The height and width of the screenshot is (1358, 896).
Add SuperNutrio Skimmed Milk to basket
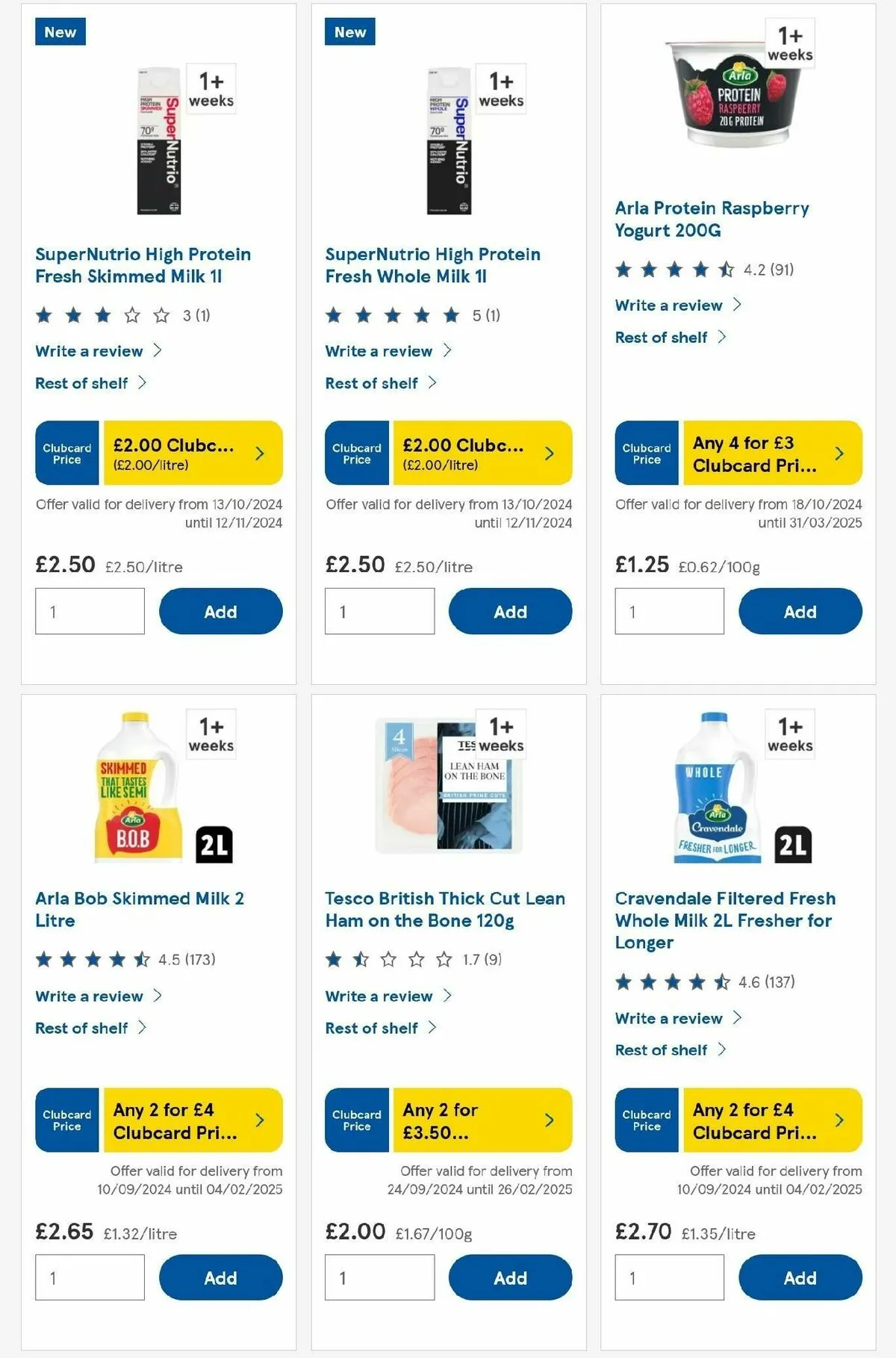tap(220, 611)
